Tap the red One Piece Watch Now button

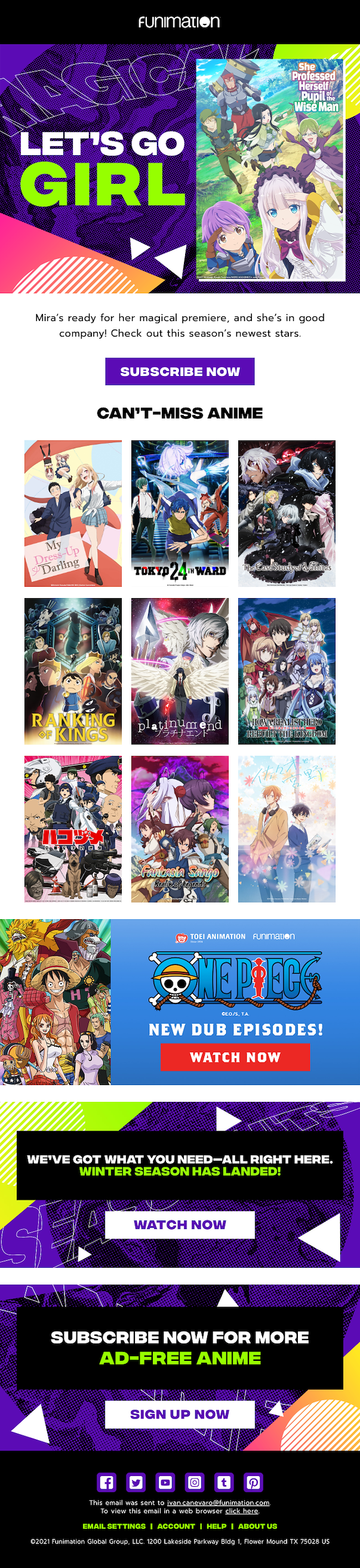pyautogui.click(x=235, y=1057)
